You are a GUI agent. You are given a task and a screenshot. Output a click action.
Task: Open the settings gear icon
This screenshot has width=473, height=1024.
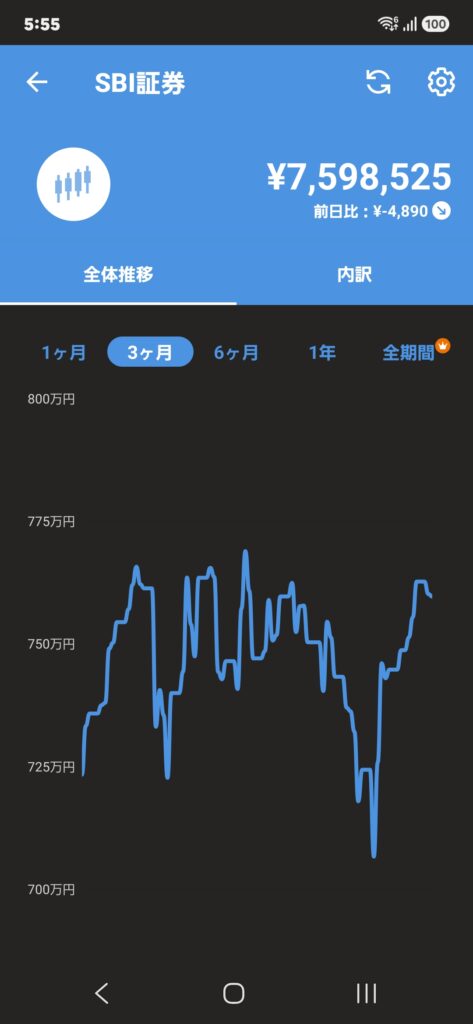(441, 82)
